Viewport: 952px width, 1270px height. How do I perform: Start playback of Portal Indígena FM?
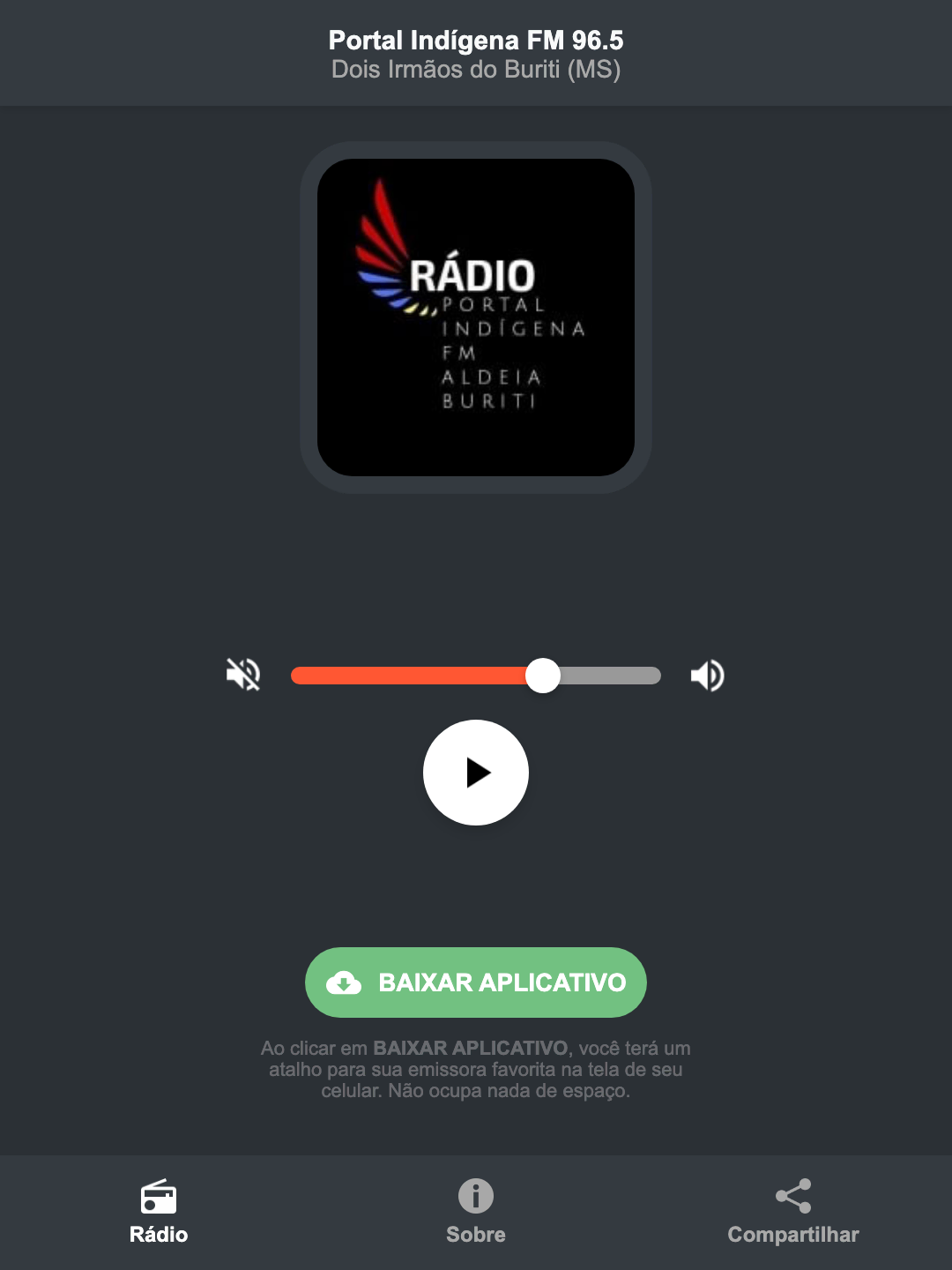tap(475, 772)
